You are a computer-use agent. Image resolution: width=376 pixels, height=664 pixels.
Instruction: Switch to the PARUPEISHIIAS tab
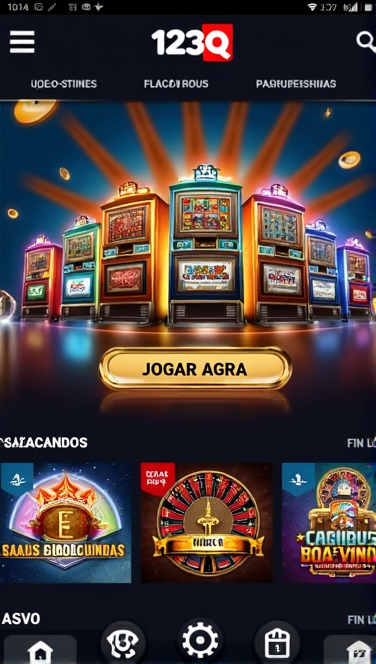[296, 84]
